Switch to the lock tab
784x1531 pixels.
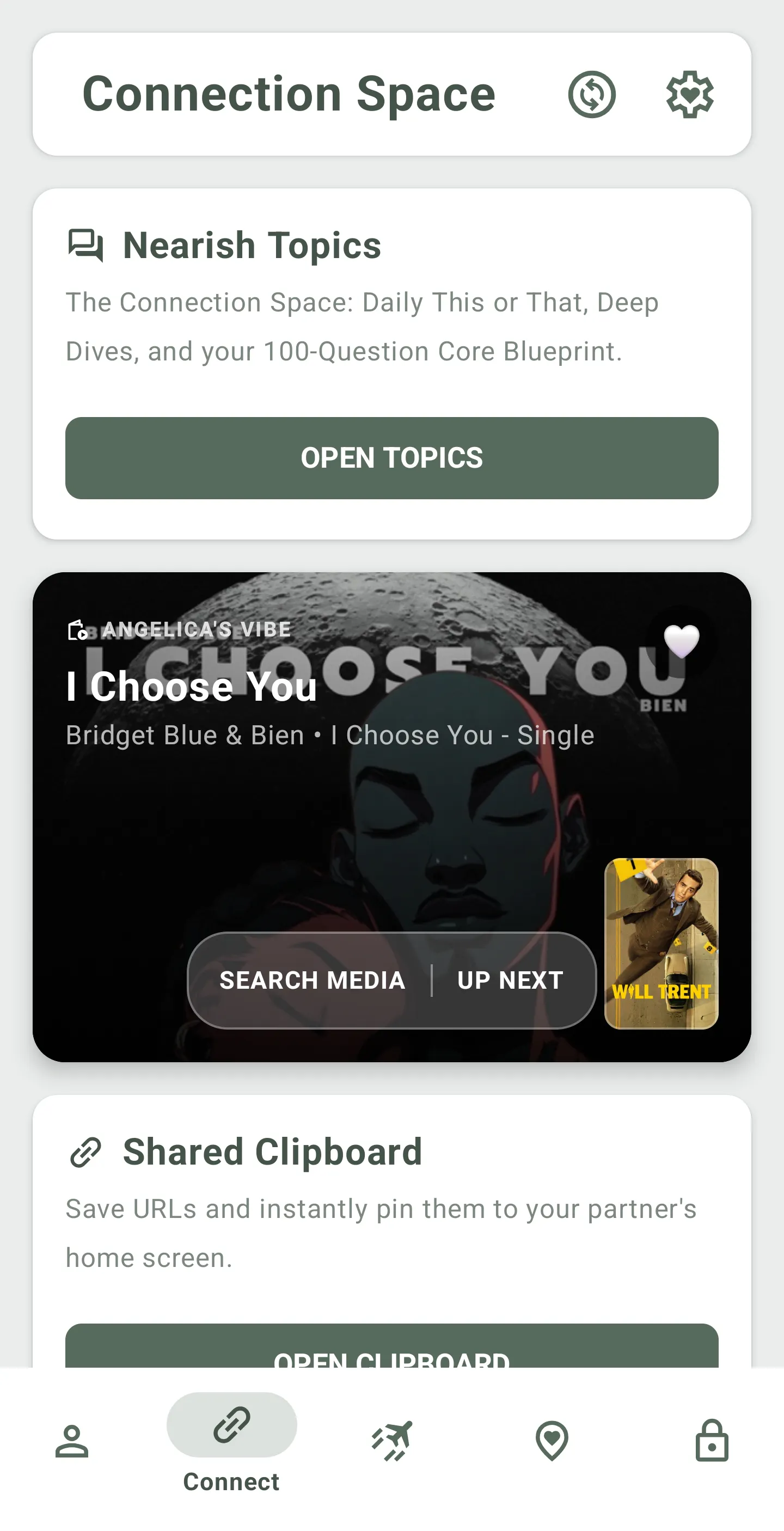click(x=712, y=1441)
